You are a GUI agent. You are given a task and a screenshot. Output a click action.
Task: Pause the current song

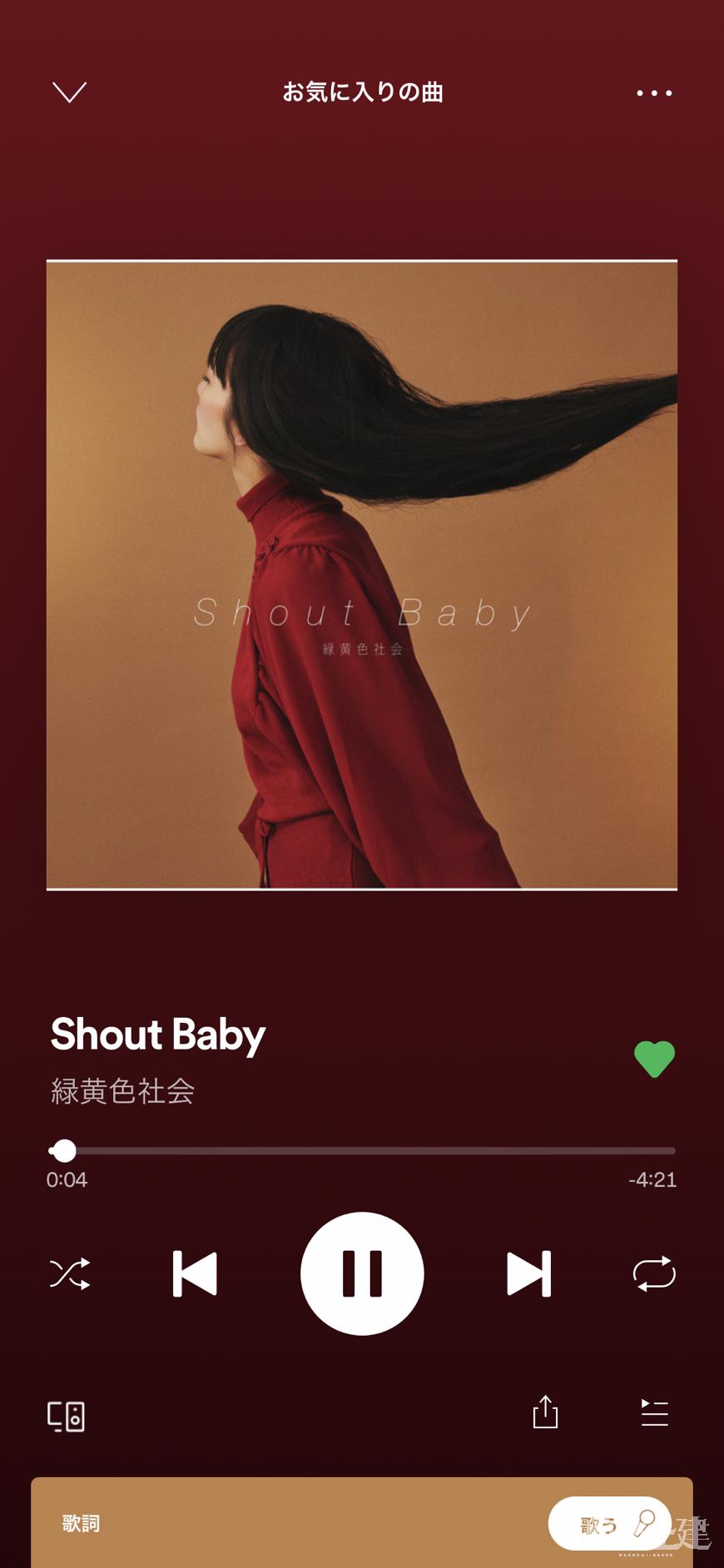[x=362, y=1273]
